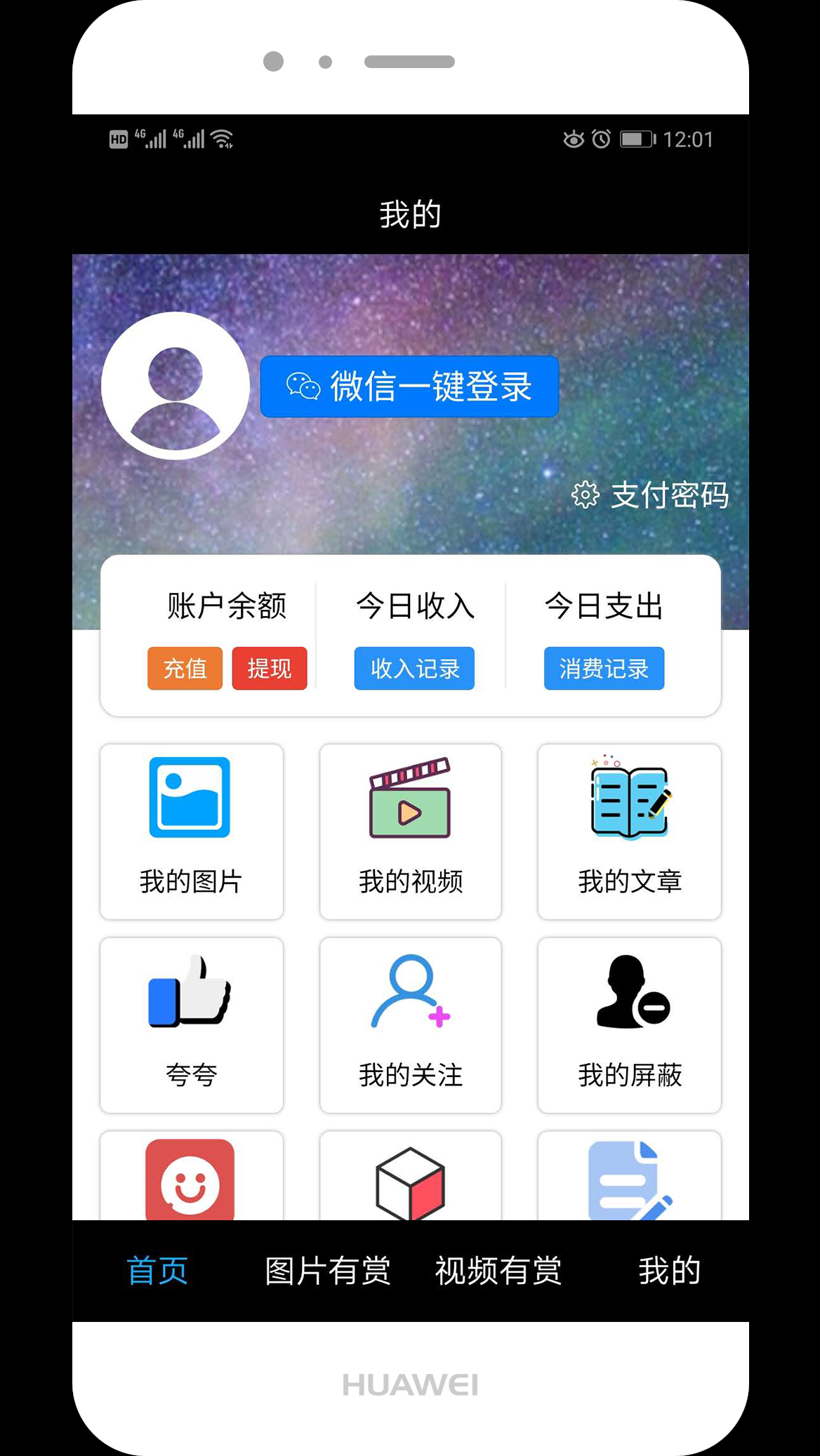This screenshot has width=820, height=1456.
Task: Open the red smiley face tile
Action: pos(190,1179)
